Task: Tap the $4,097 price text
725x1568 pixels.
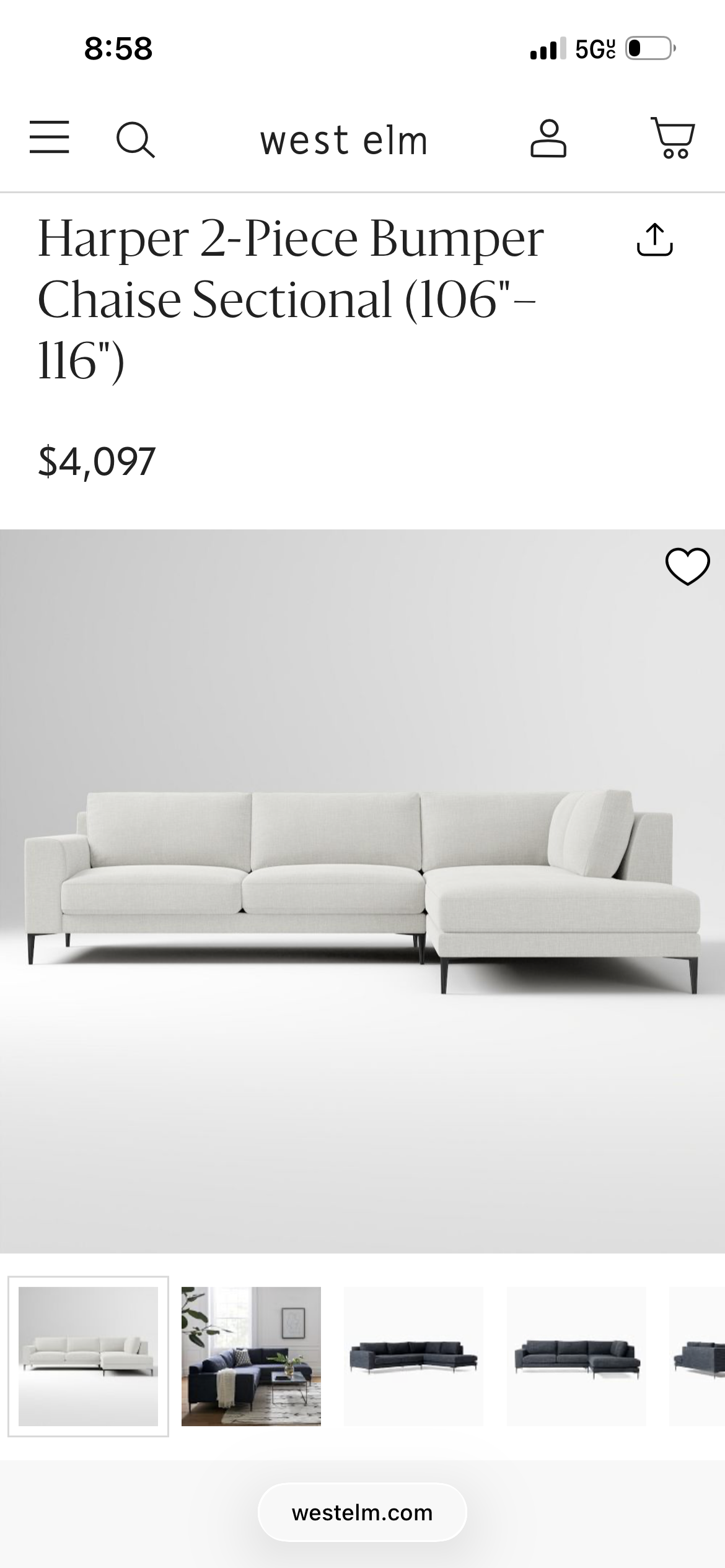Action: click(x=97, y=460)
